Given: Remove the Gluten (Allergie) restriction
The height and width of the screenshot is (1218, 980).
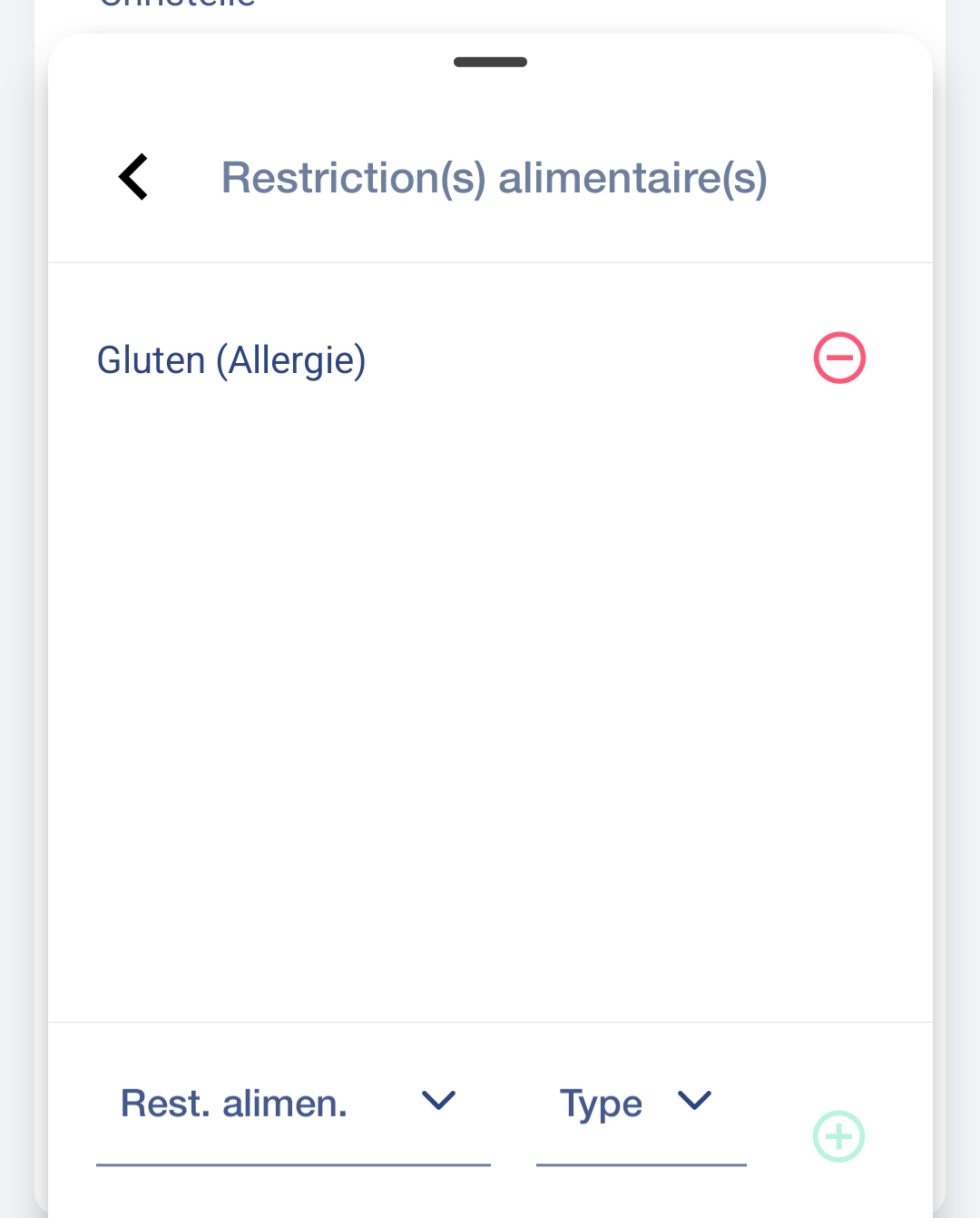Looking at the screenshot, I should (839, 358).
